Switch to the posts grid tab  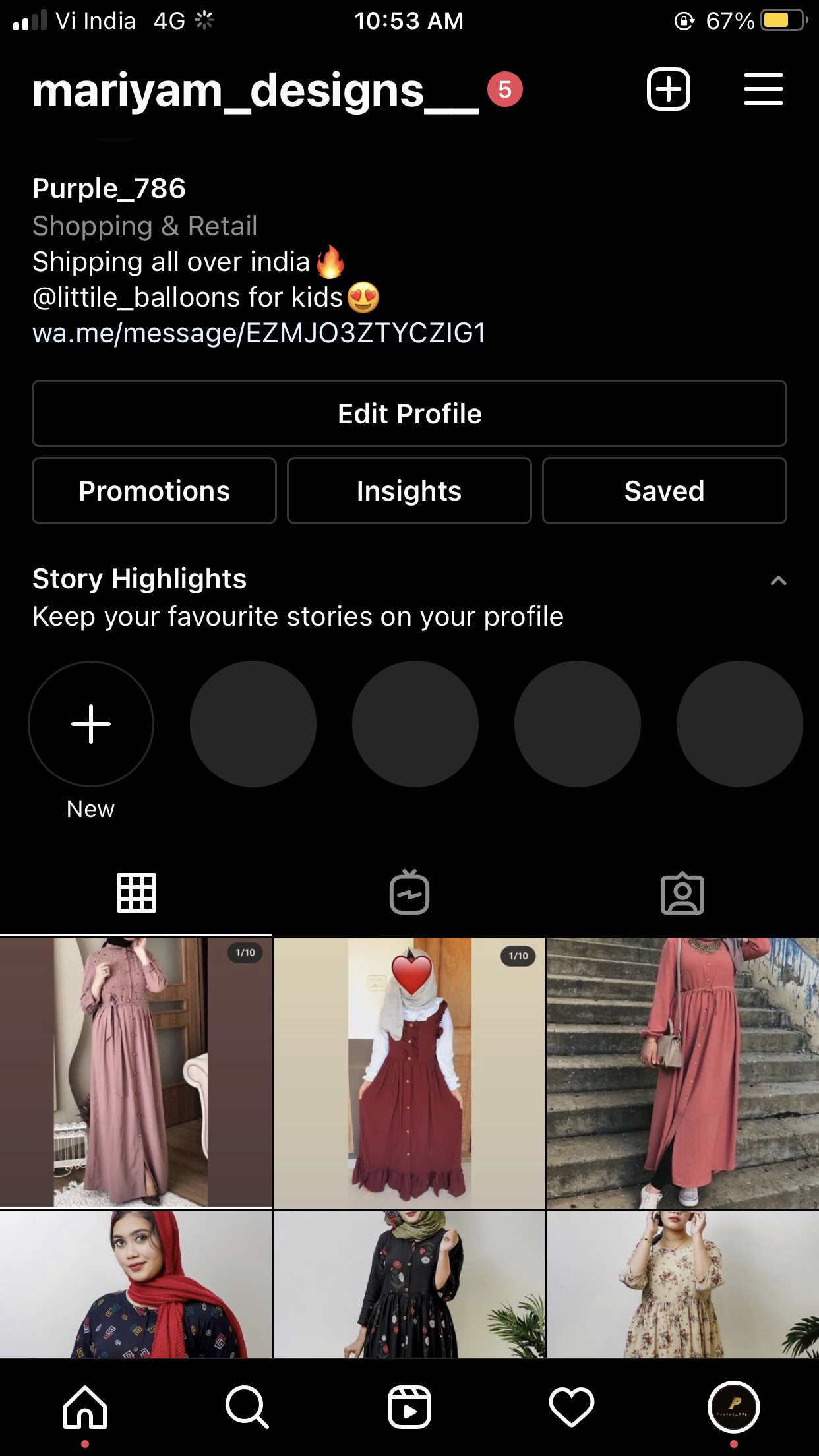(136, 893)
